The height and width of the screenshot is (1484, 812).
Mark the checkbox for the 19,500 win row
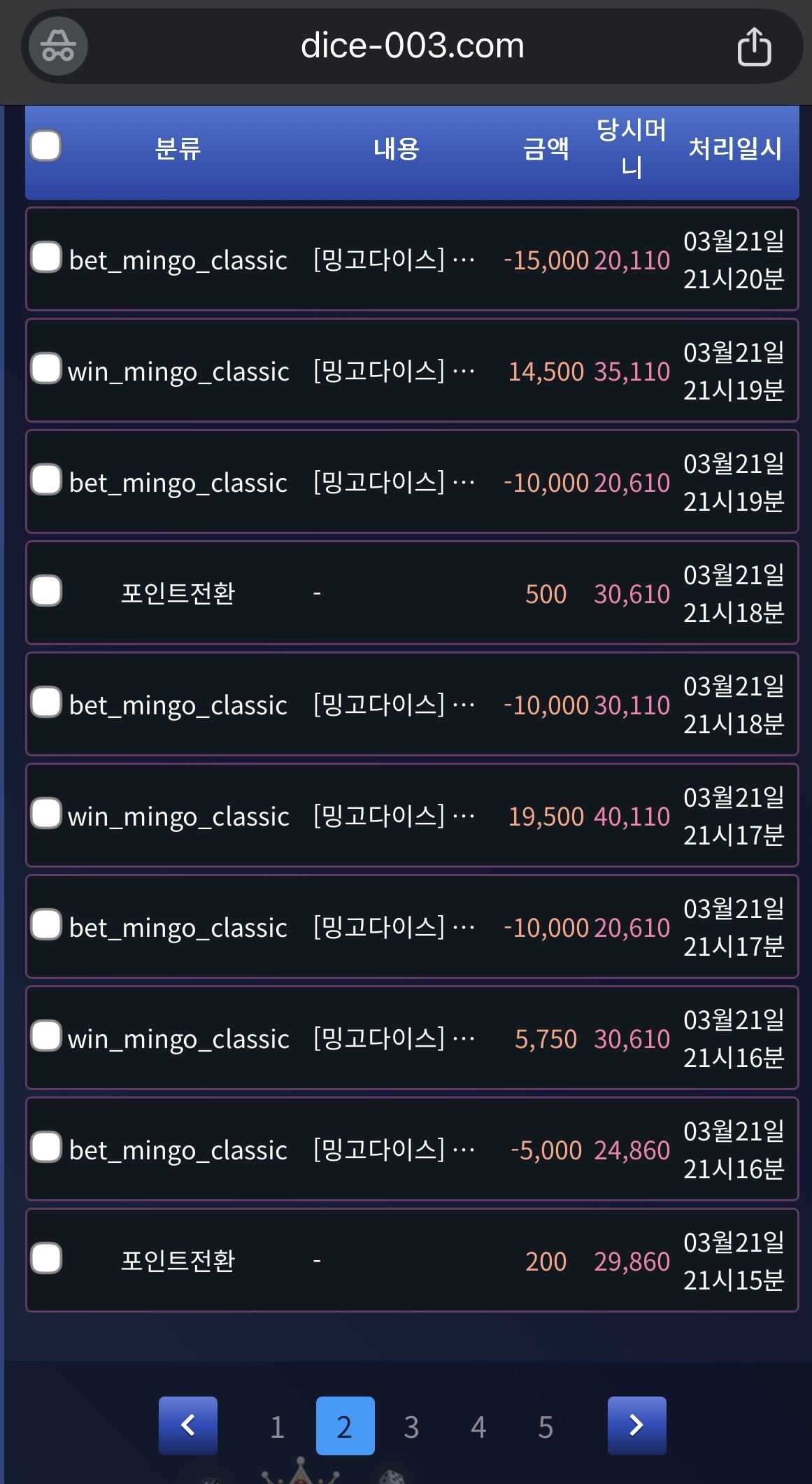46,814
